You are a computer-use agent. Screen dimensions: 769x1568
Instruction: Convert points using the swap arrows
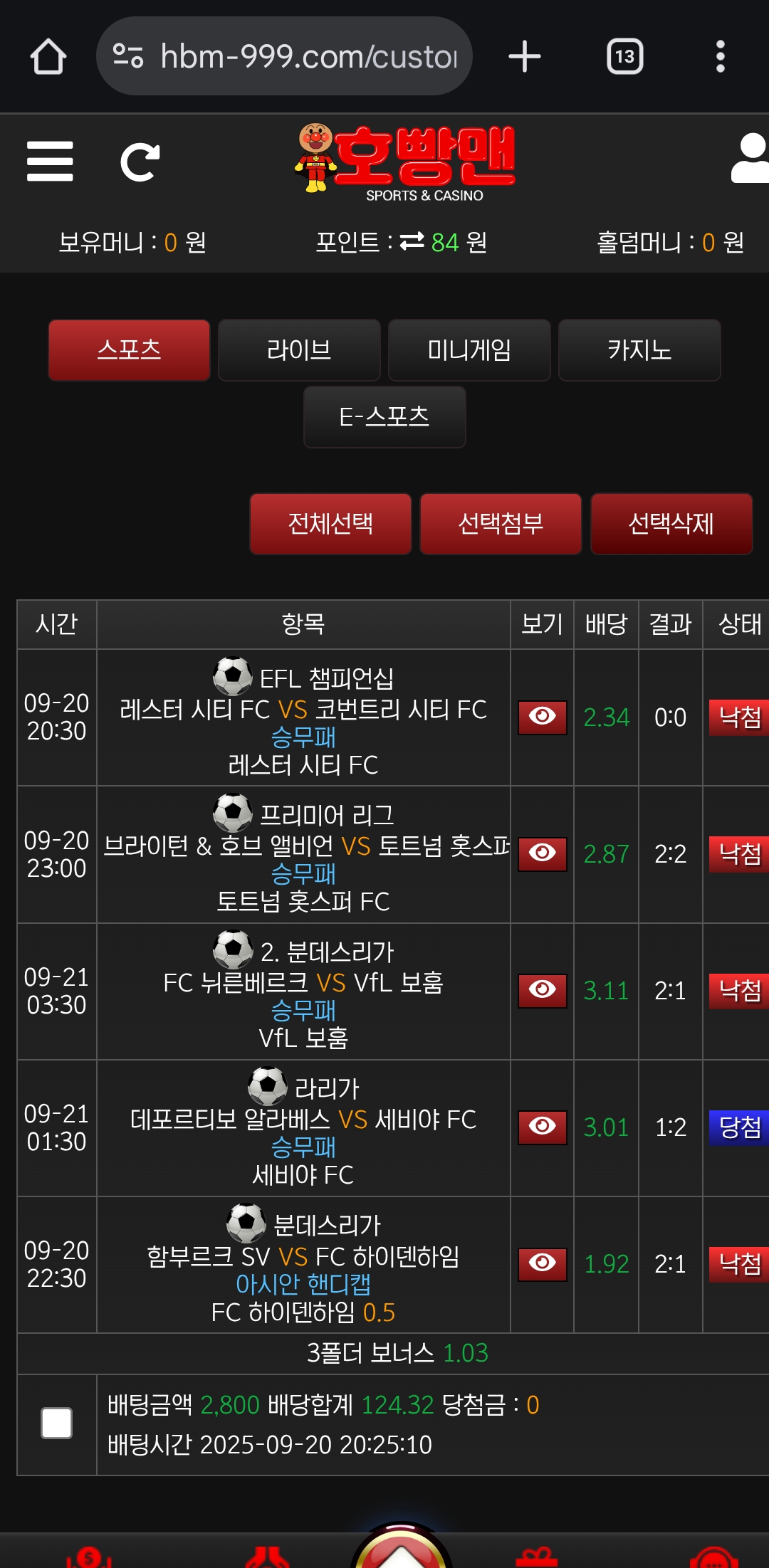[412, 242]
